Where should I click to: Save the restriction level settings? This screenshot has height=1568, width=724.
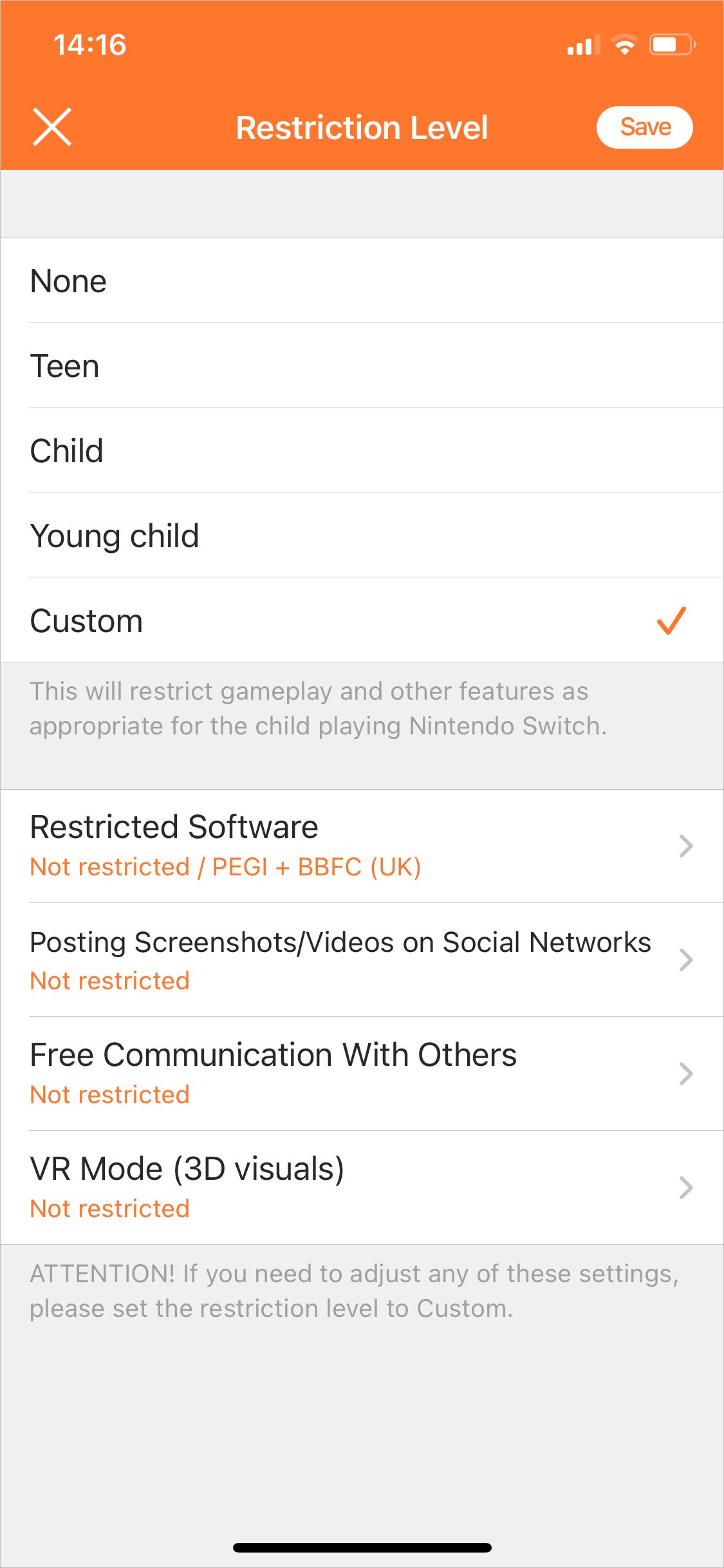coord(644,127)
